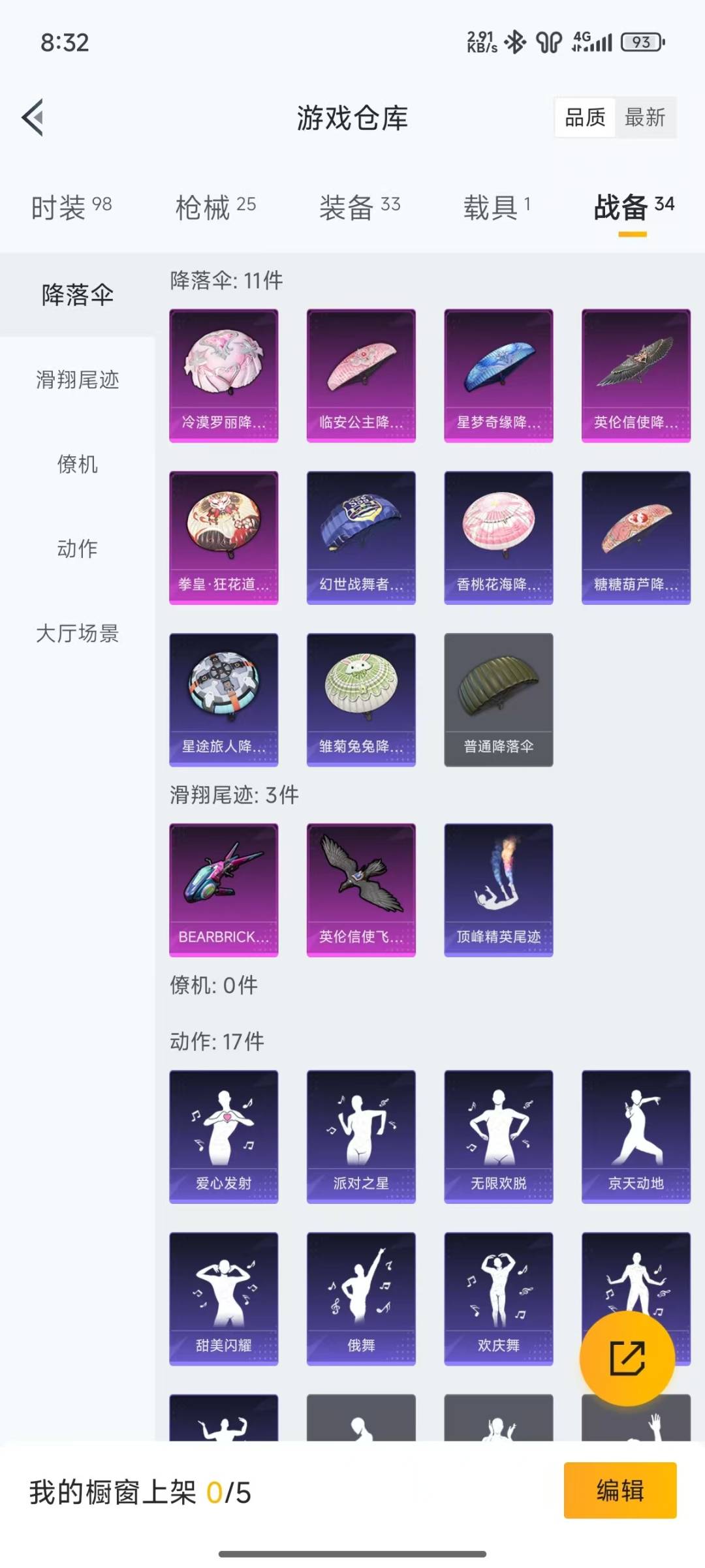Switch to the 载具 tab

(x=496, y=208)
